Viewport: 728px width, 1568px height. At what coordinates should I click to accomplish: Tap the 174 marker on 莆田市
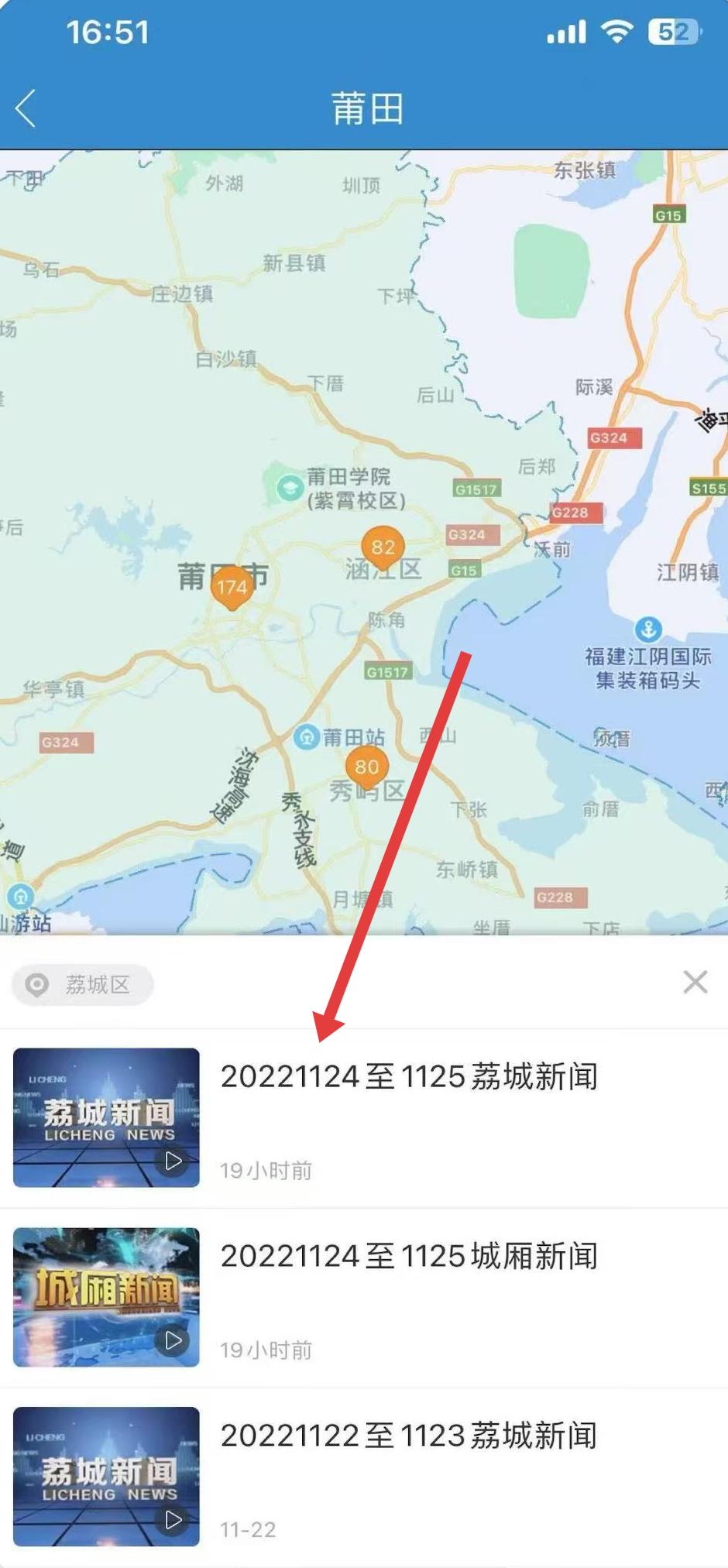coord(232,587)
